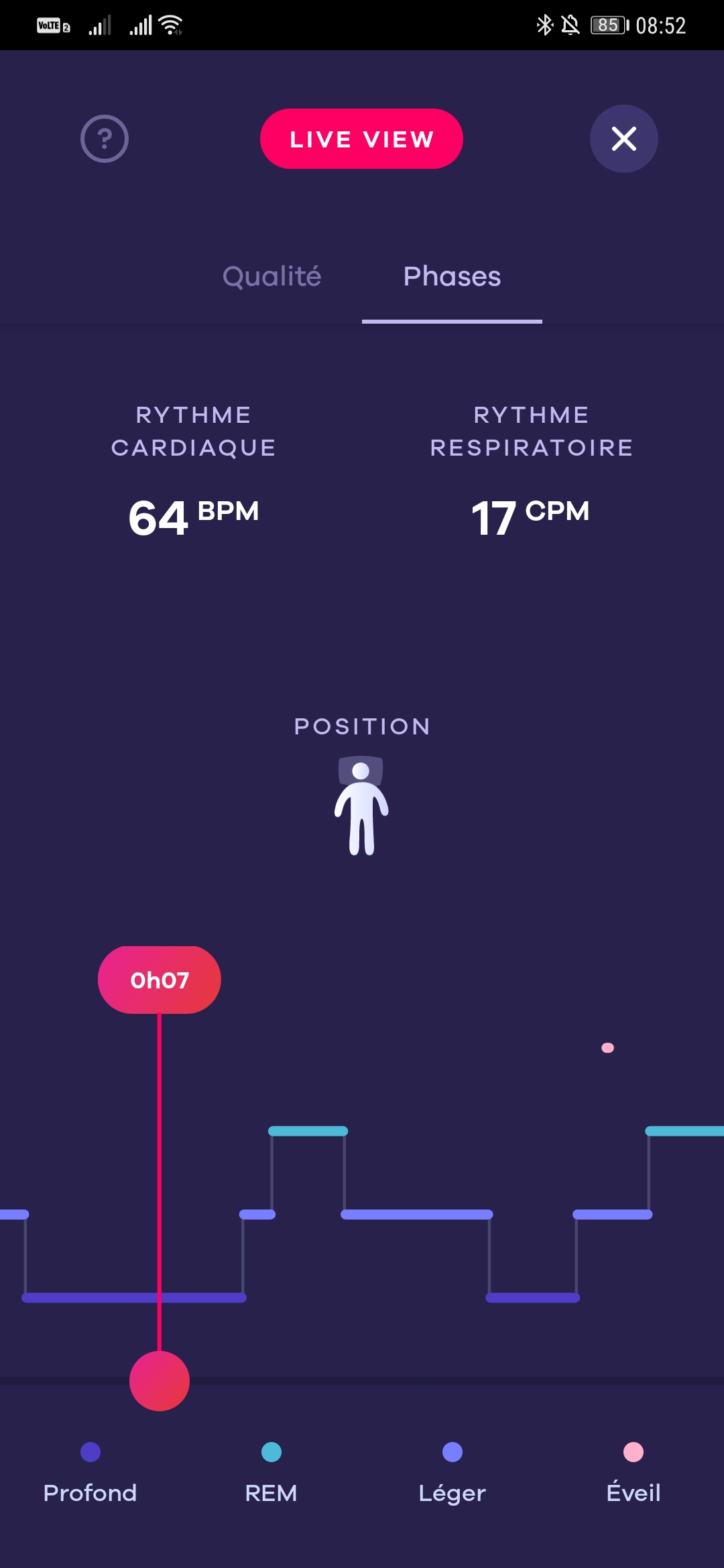Close the sleep details screen
Image resolution: width=724 pixels, height=1568 pixels.
(623, 139)
